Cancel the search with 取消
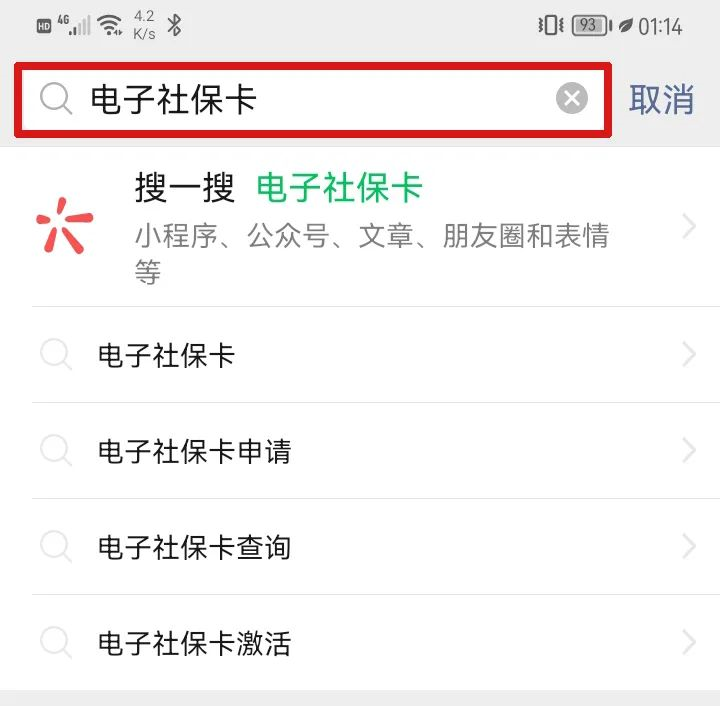720x706 pixels. pyautogui.click(x=661, y=99)
